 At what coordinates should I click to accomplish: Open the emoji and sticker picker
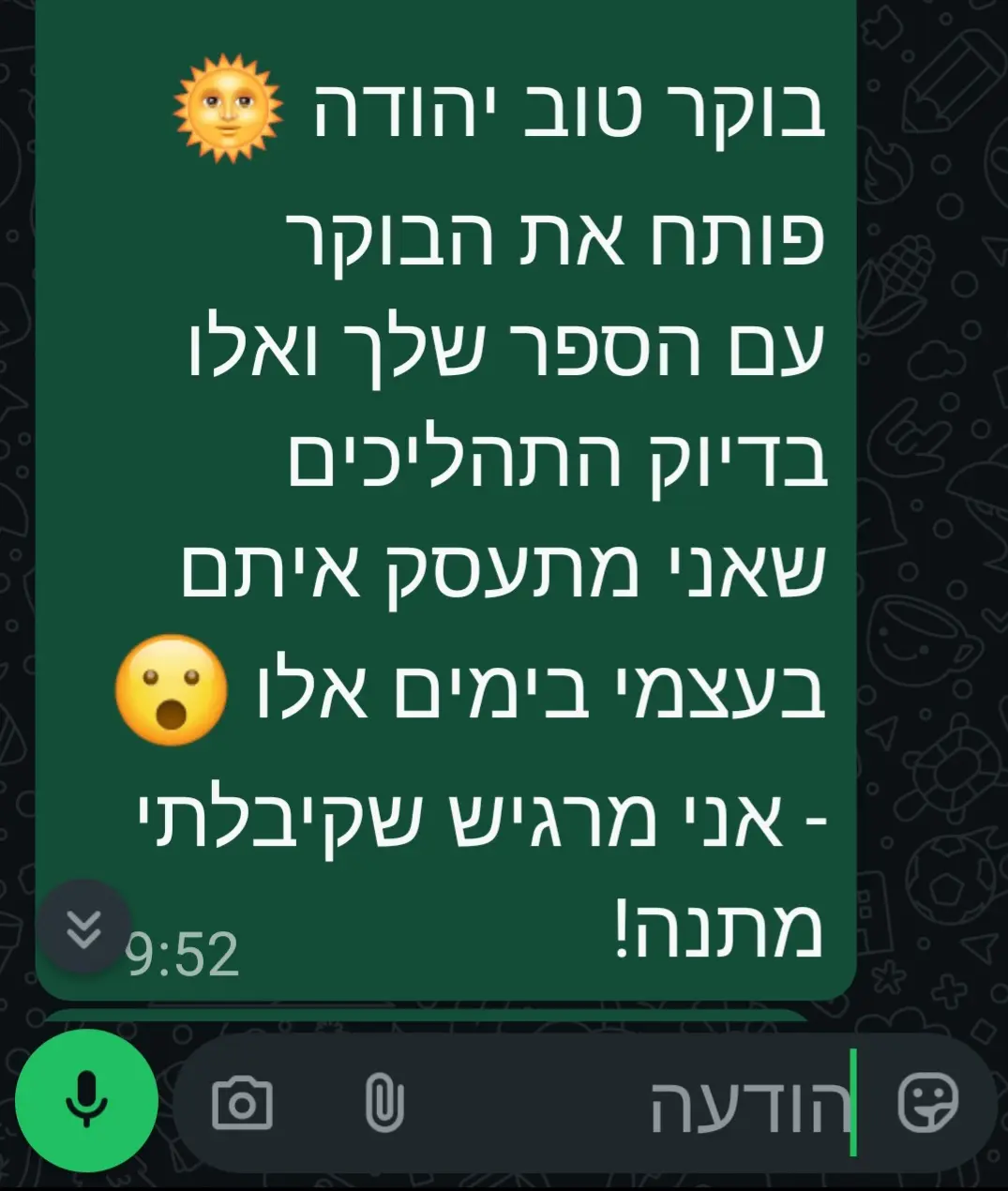point(927,1103)
